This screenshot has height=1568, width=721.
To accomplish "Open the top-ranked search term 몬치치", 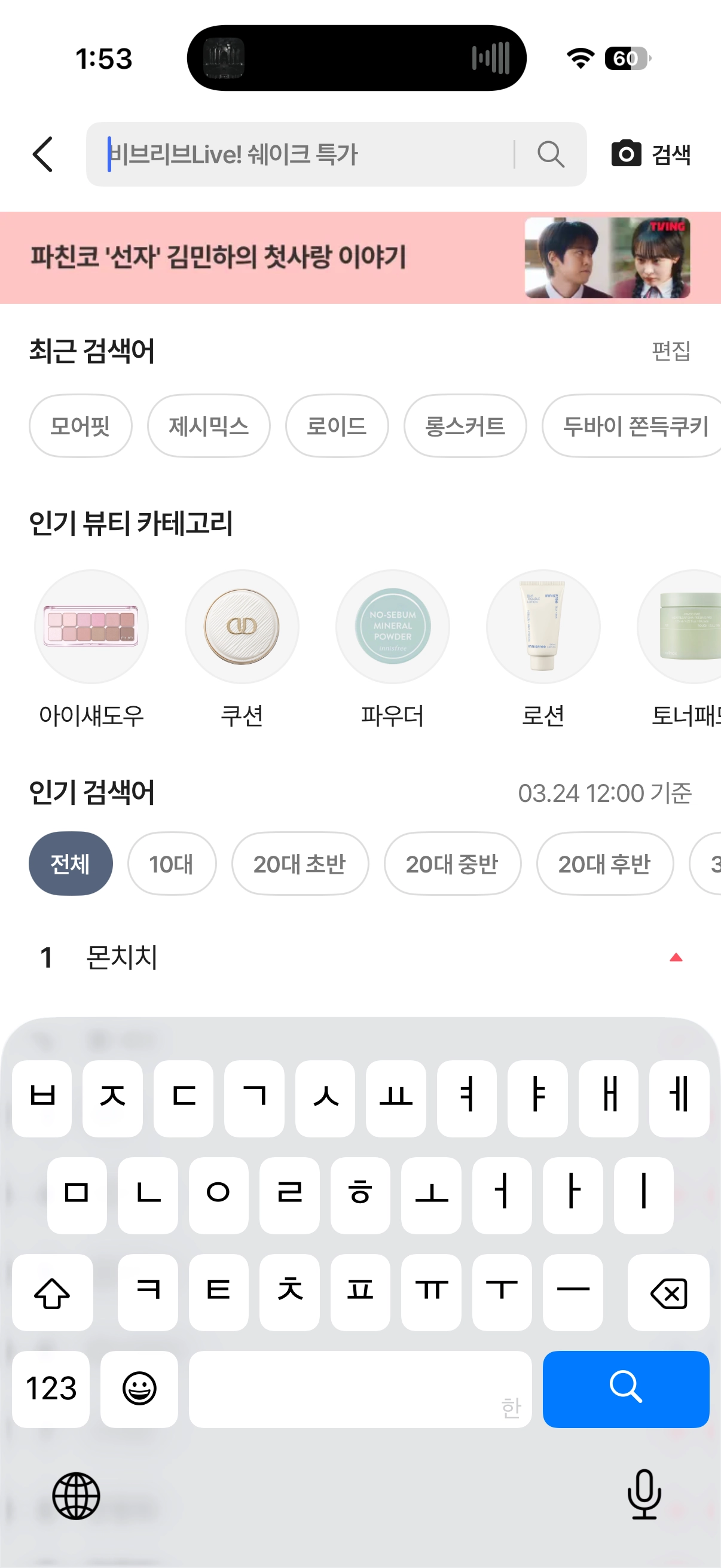I will [122, 957].
